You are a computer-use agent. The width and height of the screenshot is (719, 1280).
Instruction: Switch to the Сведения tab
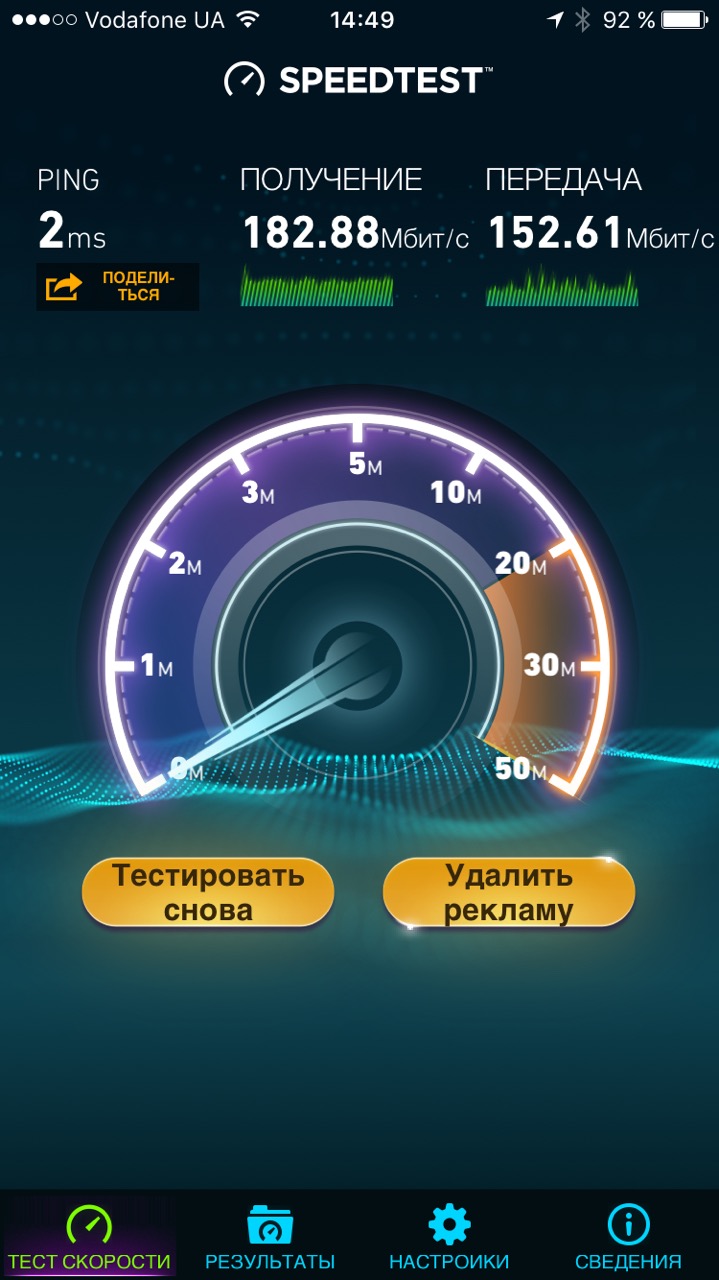pos(628,1238)
